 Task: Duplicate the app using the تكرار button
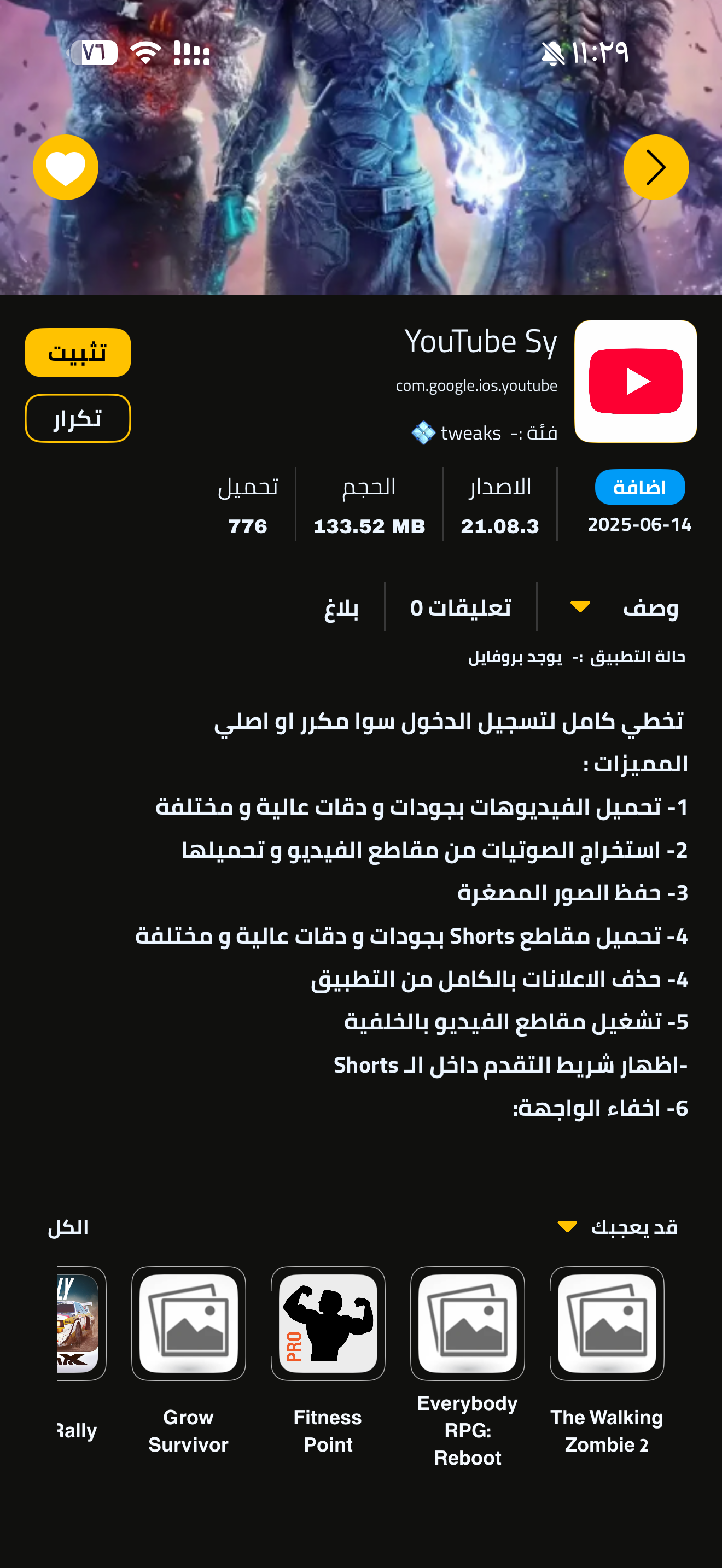(77, 418)
